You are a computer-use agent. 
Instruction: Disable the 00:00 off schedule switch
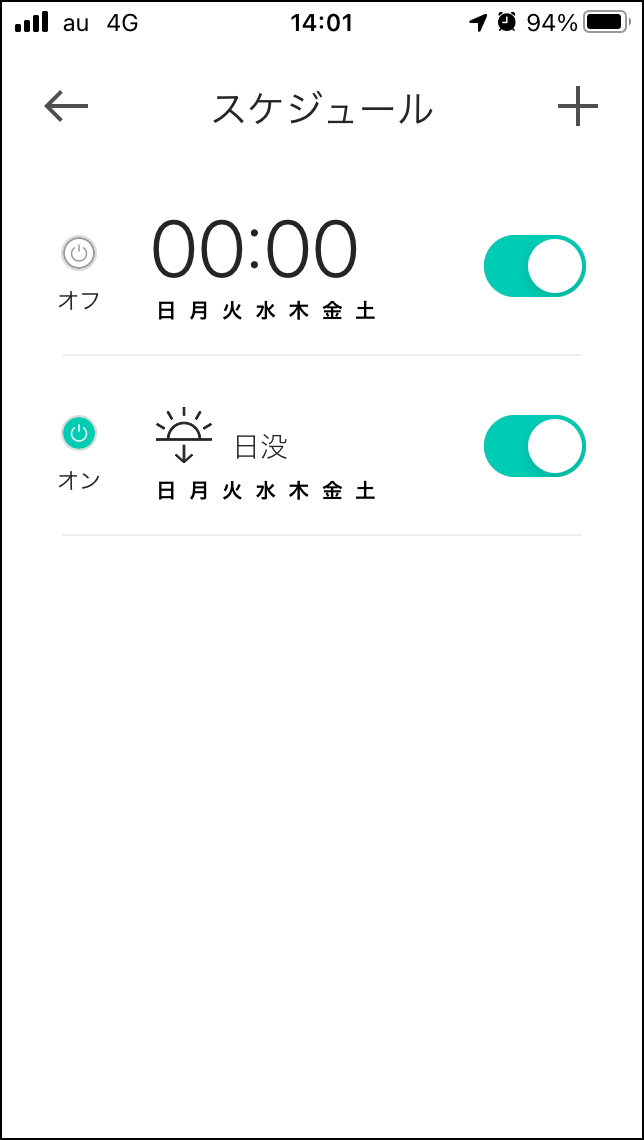(x=534, y=266)
